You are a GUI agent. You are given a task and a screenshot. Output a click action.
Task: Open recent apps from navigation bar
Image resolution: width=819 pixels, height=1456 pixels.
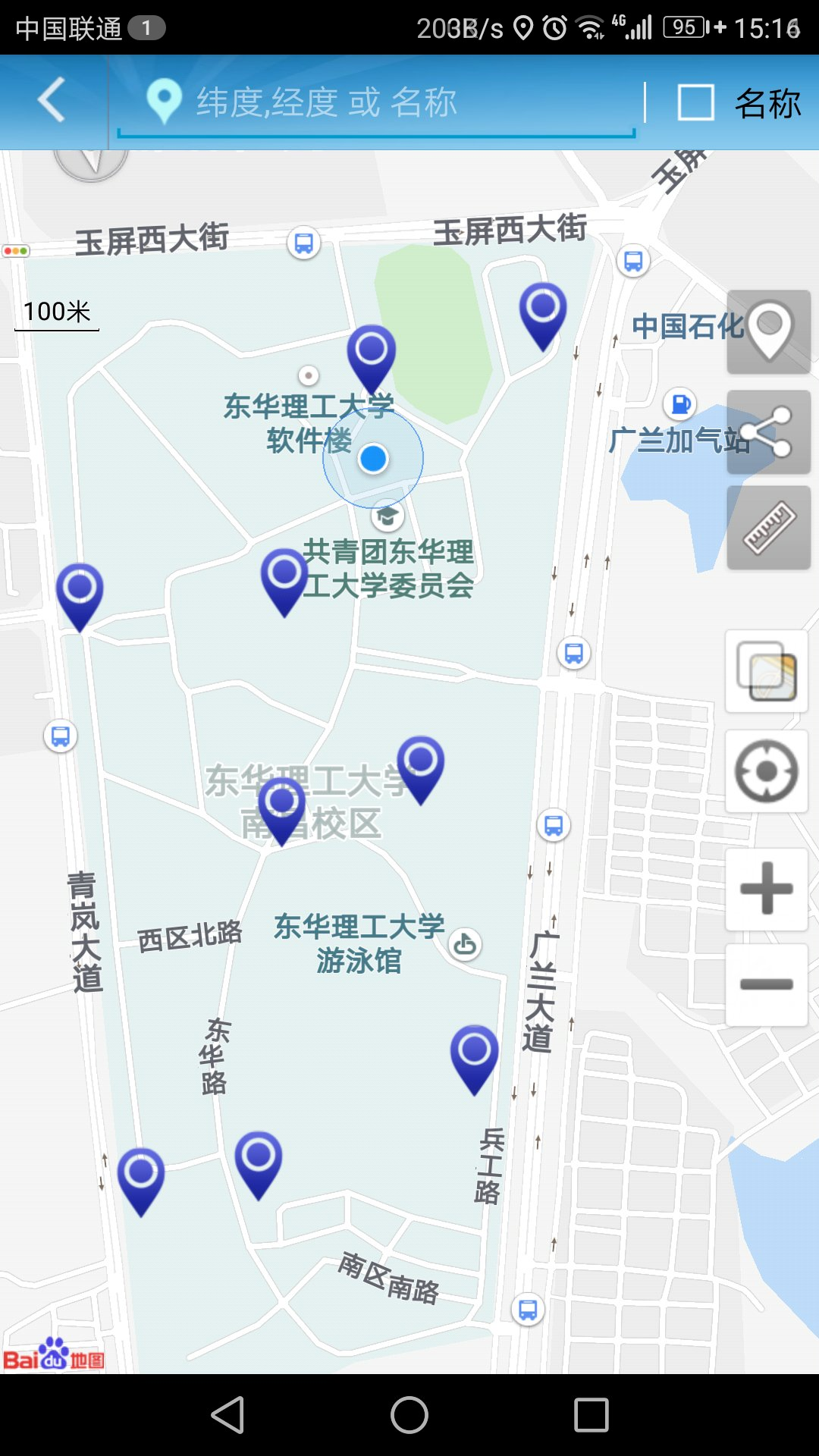[x=591, y=1415]
